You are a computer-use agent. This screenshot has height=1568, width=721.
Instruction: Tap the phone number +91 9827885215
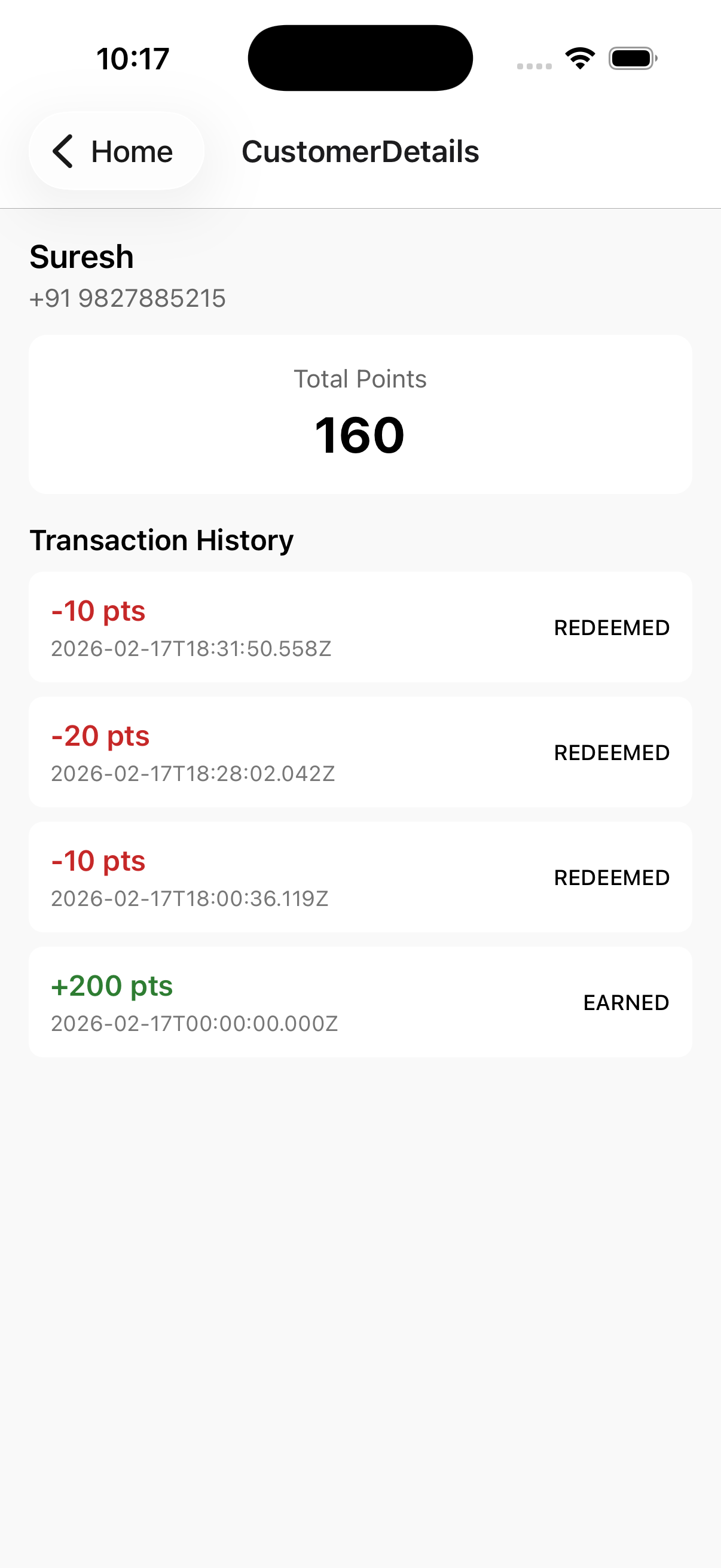(128, 298)
